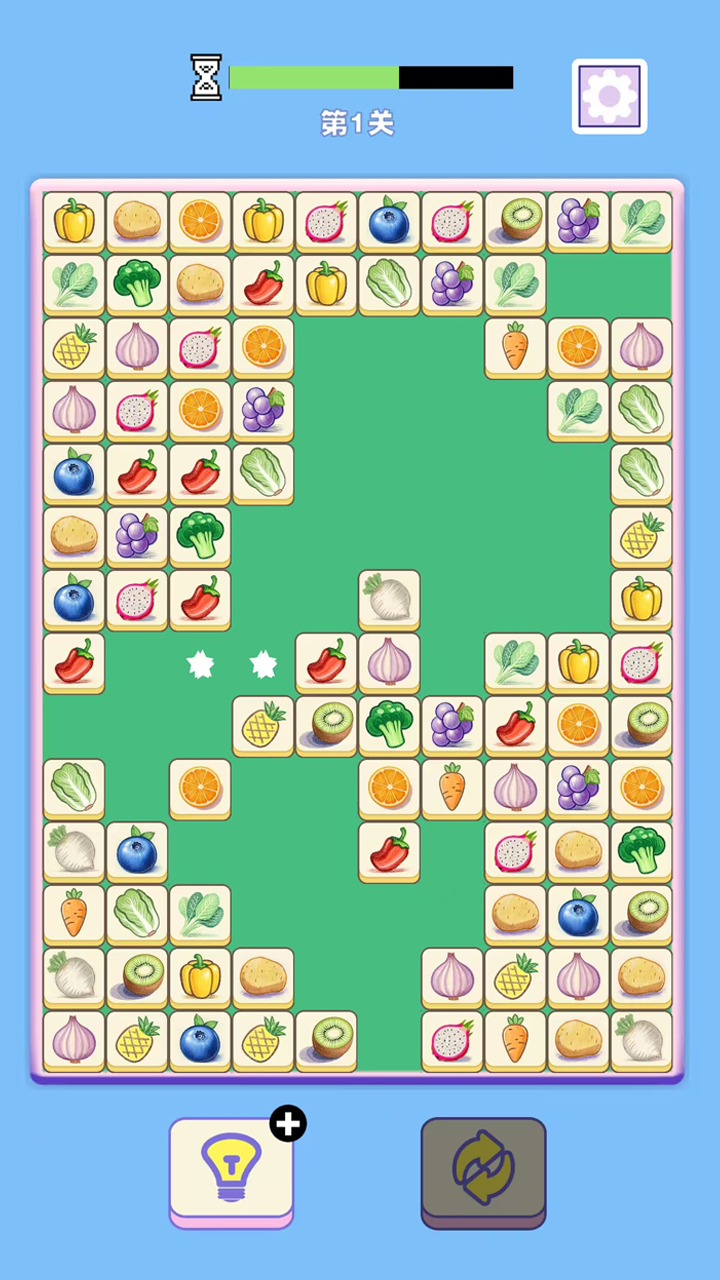
Task: Select the pineapple tile in the bottom-left area
Action: (137, 1040)
